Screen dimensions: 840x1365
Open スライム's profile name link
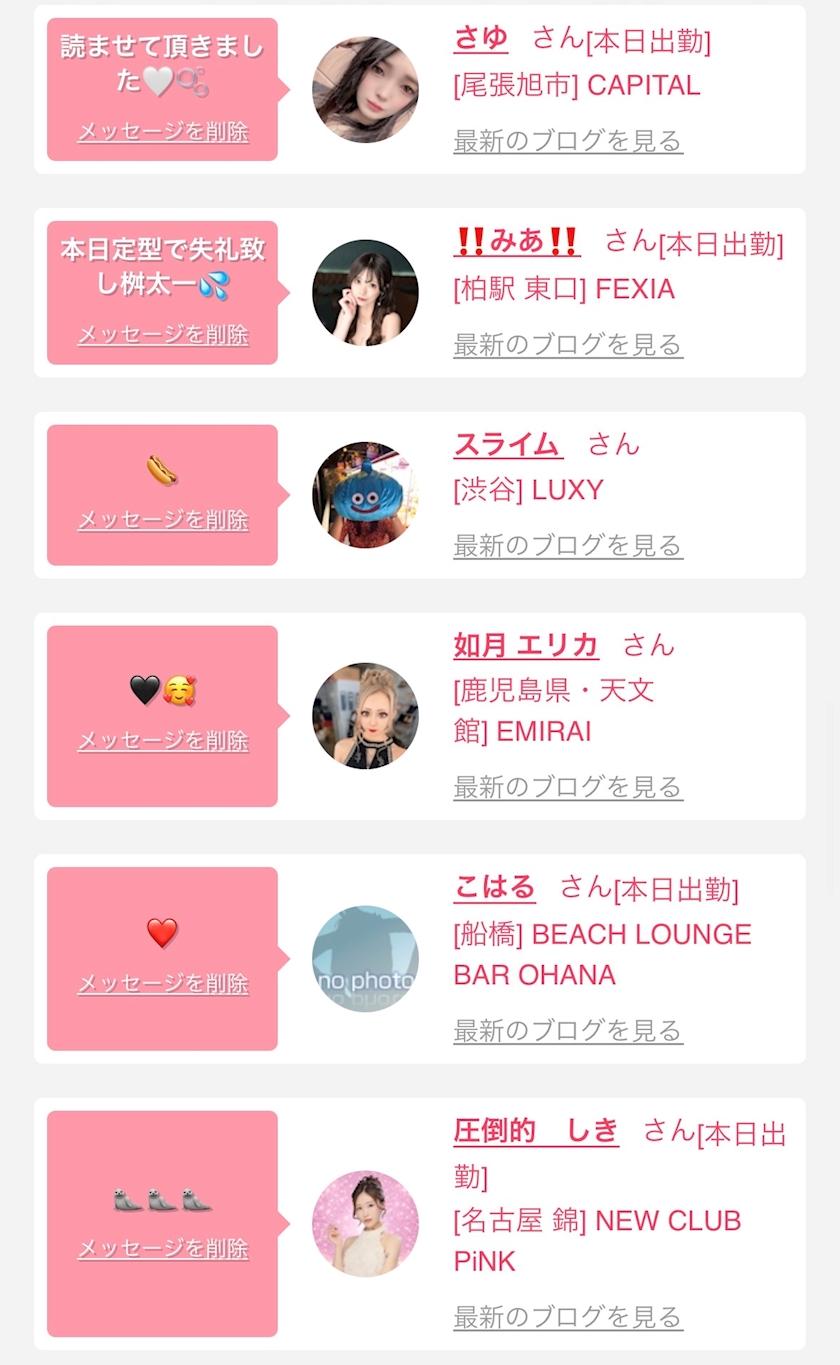[x=508, y=444]
